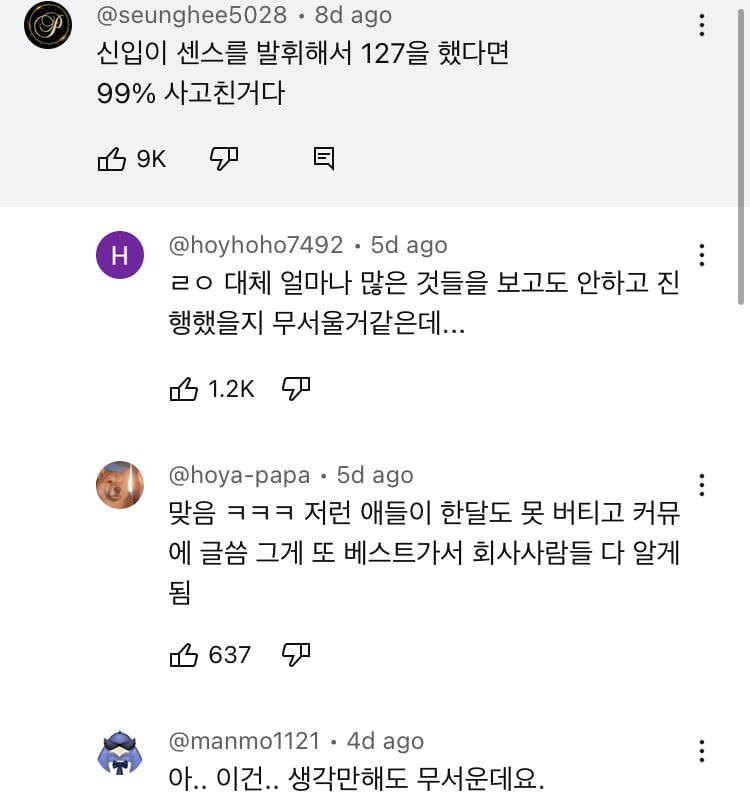
Task: View @seunghee5028's channel via profile picture
Action: pyautogui.click(x=48, y=25)
